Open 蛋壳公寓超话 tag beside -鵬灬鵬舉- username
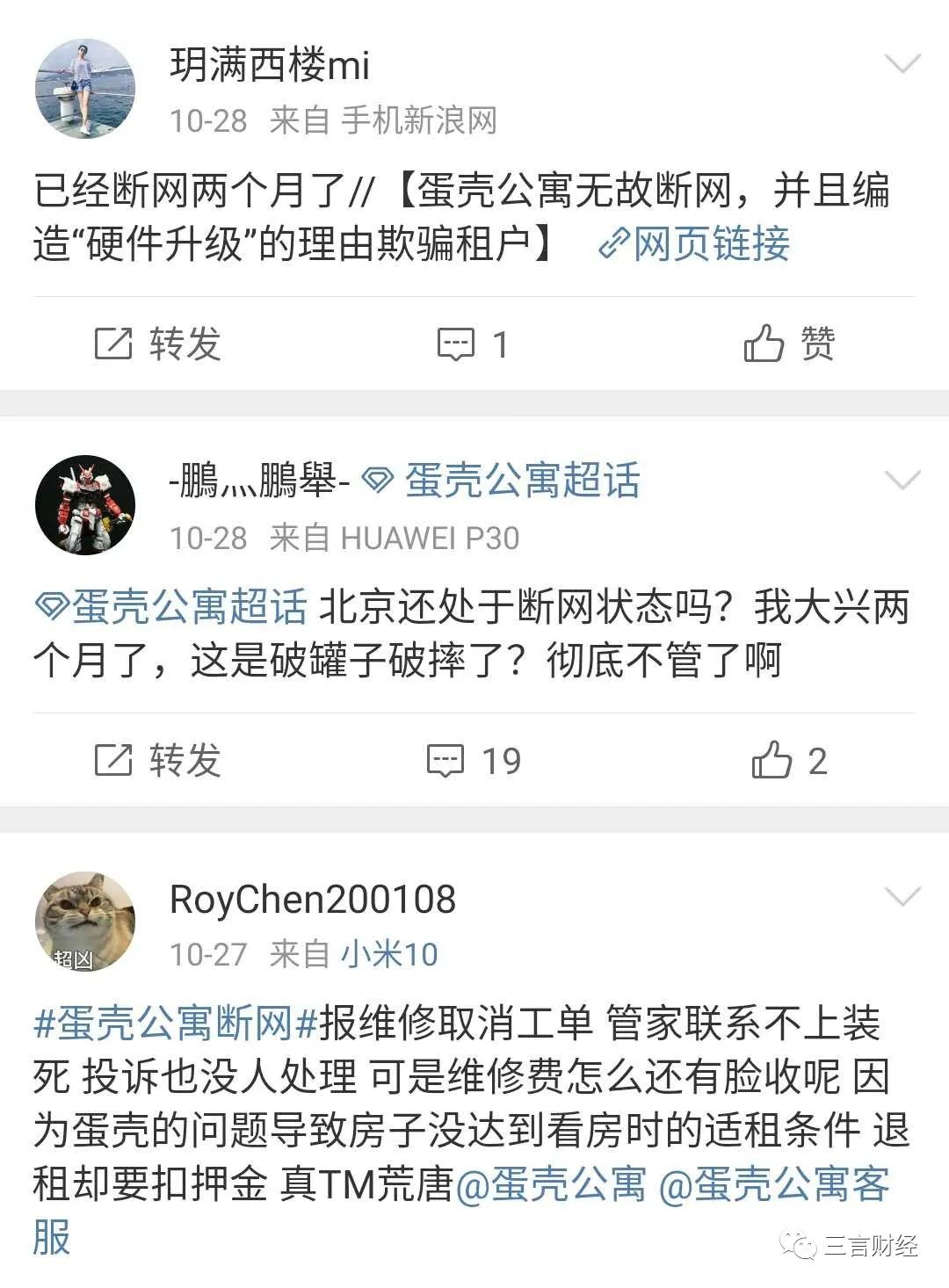Viewport: 949px width, 1288px height. pos(503,481)
